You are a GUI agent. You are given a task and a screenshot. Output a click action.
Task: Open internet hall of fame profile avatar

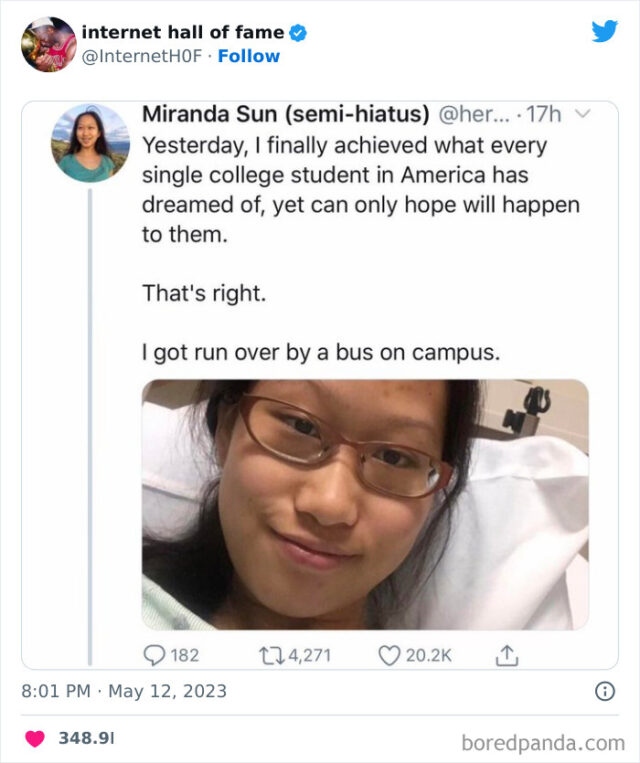[x=48, y=44]
